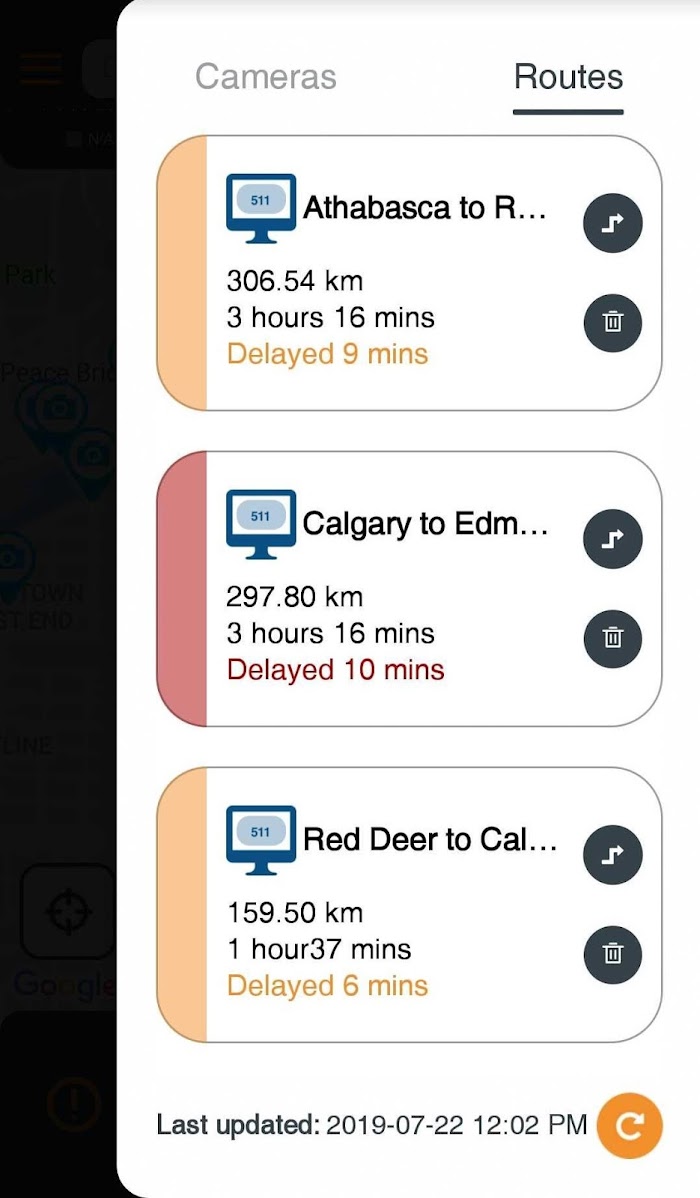The height and width of the screenshot is (1198, 700).
Task: Select the Routes tab
Action: pyautogui.click(x=568, y=76)
